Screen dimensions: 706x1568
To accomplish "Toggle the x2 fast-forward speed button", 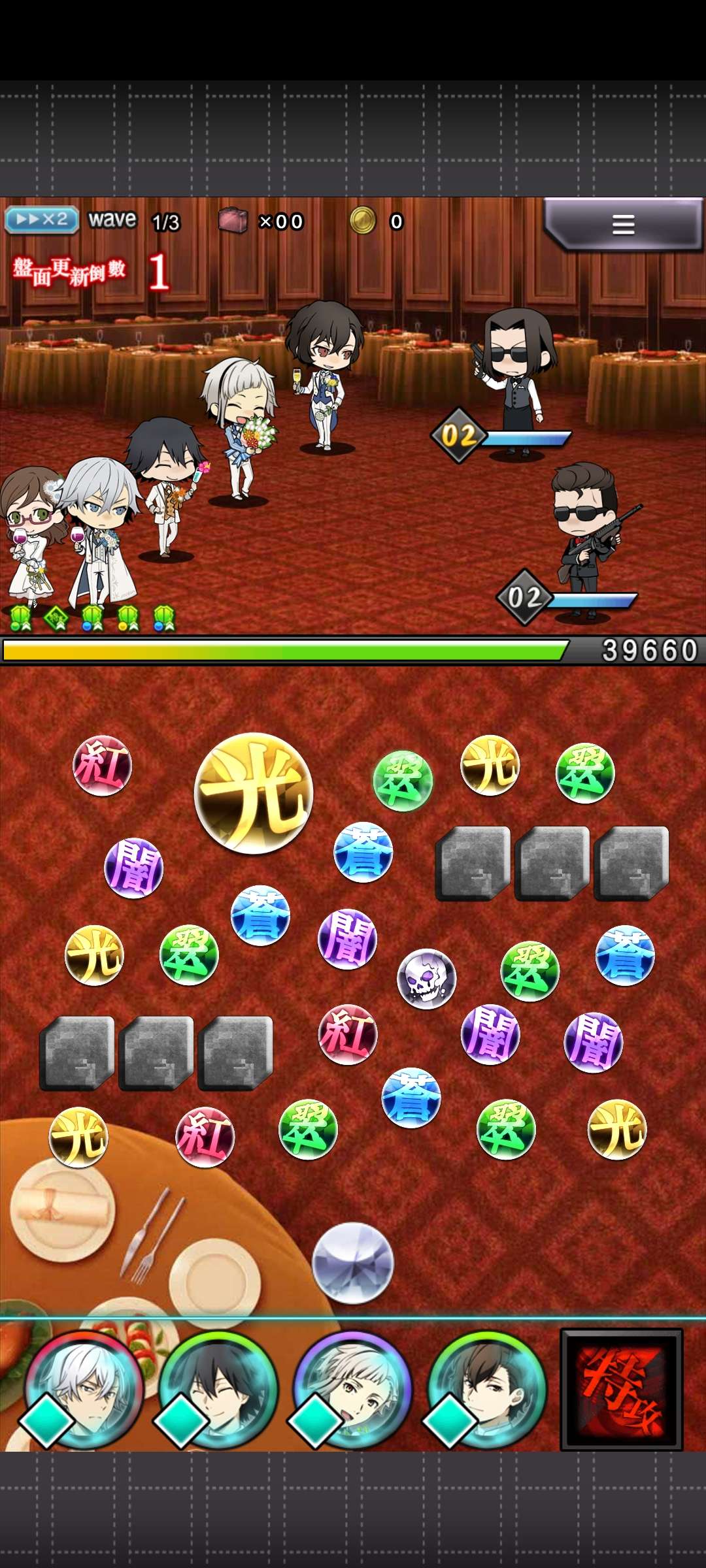I will 42,220.
